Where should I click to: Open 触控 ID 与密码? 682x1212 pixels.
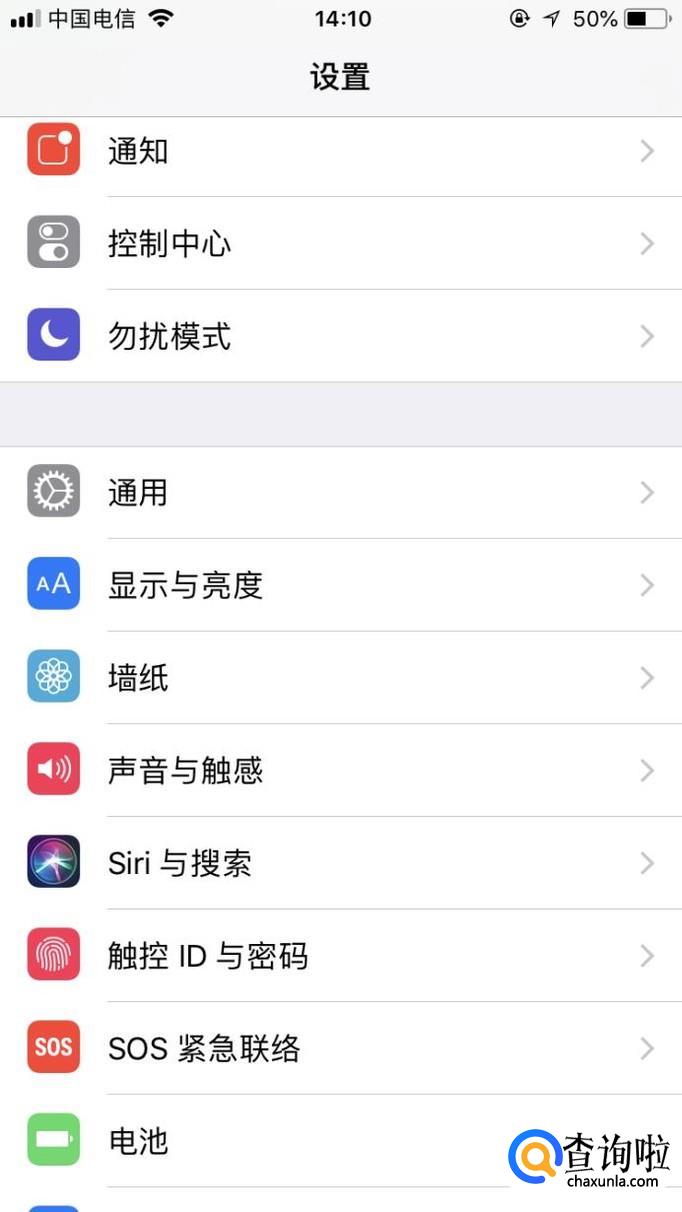[340, 956]
